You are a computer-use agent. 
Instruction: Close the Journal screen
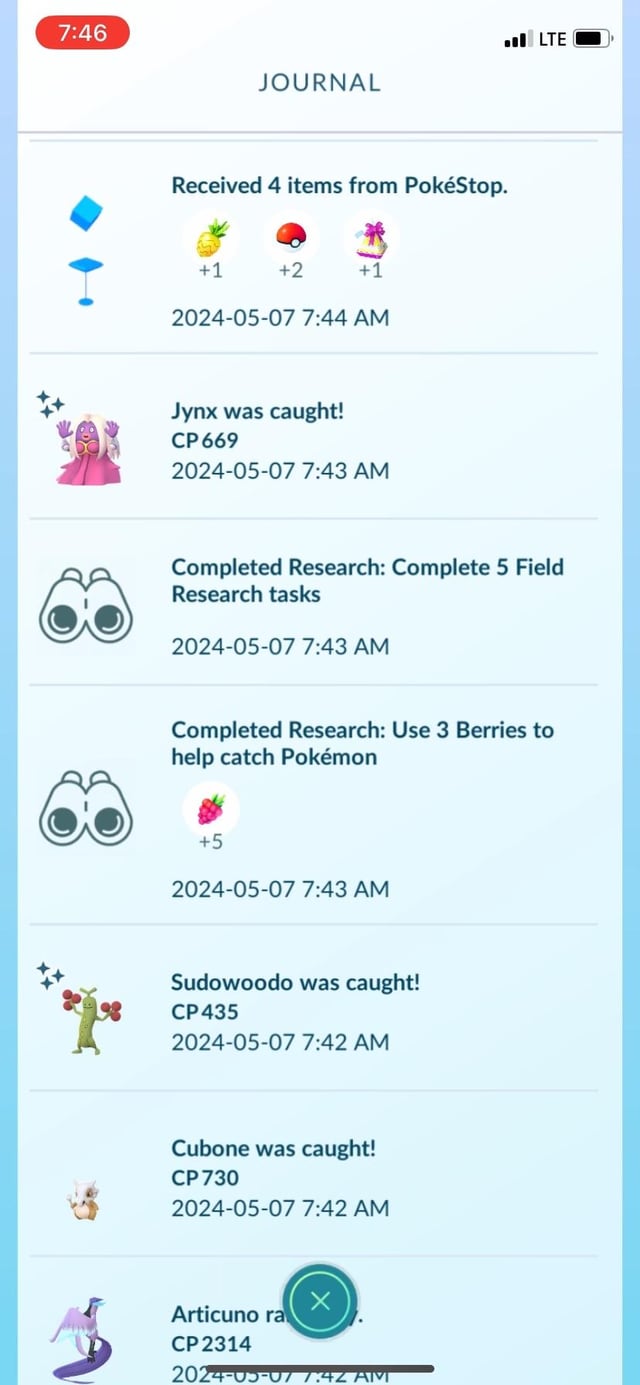click(320, 1301)
